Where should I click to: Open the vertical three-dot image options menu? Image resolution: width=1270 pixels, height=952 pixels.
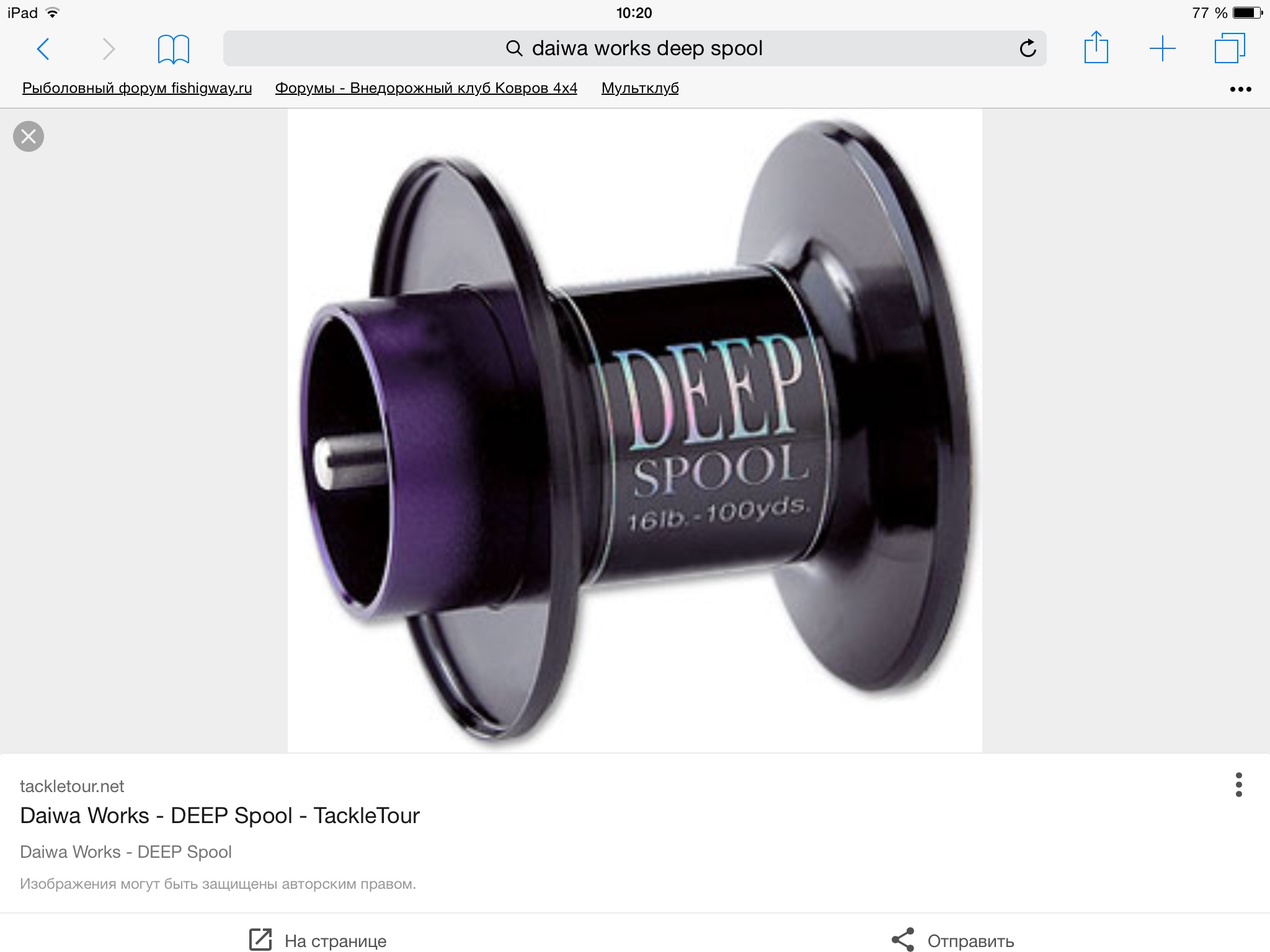click(1238, 785)
